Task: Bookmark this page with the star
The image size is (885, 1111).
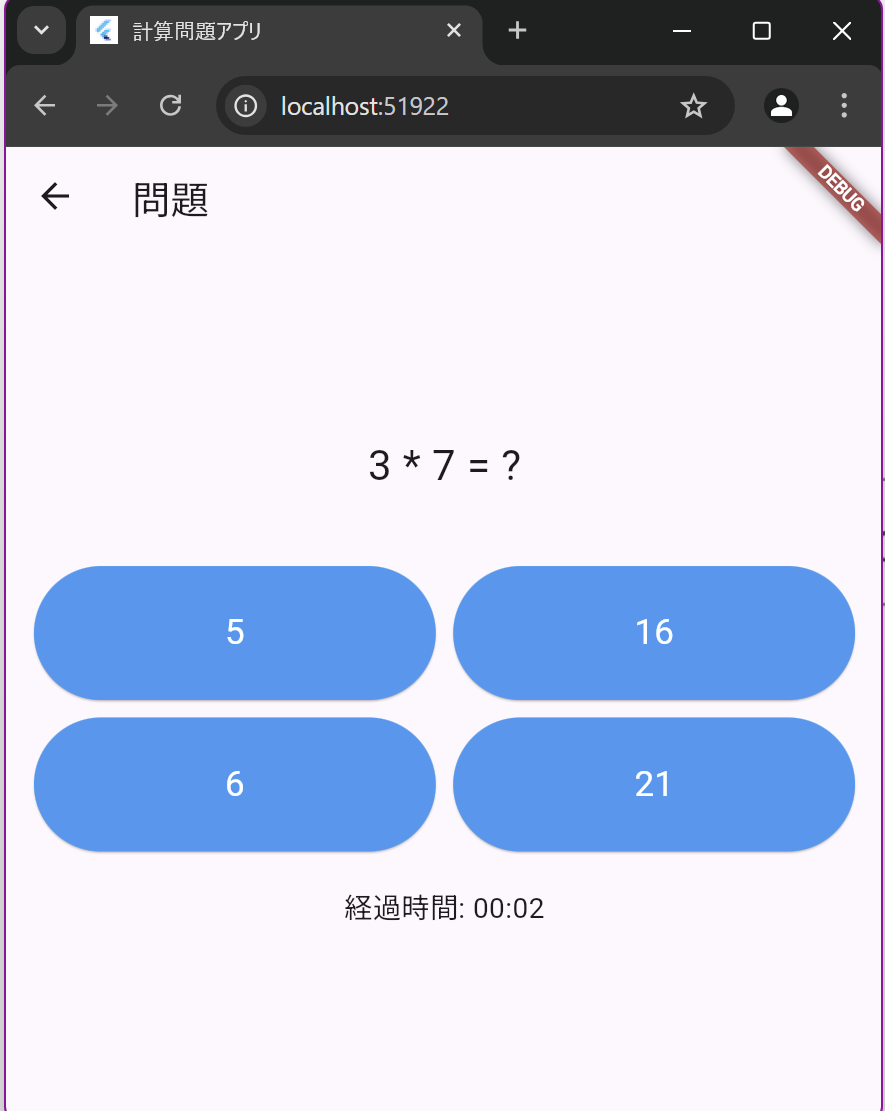Action: click(x=693, y=106)
